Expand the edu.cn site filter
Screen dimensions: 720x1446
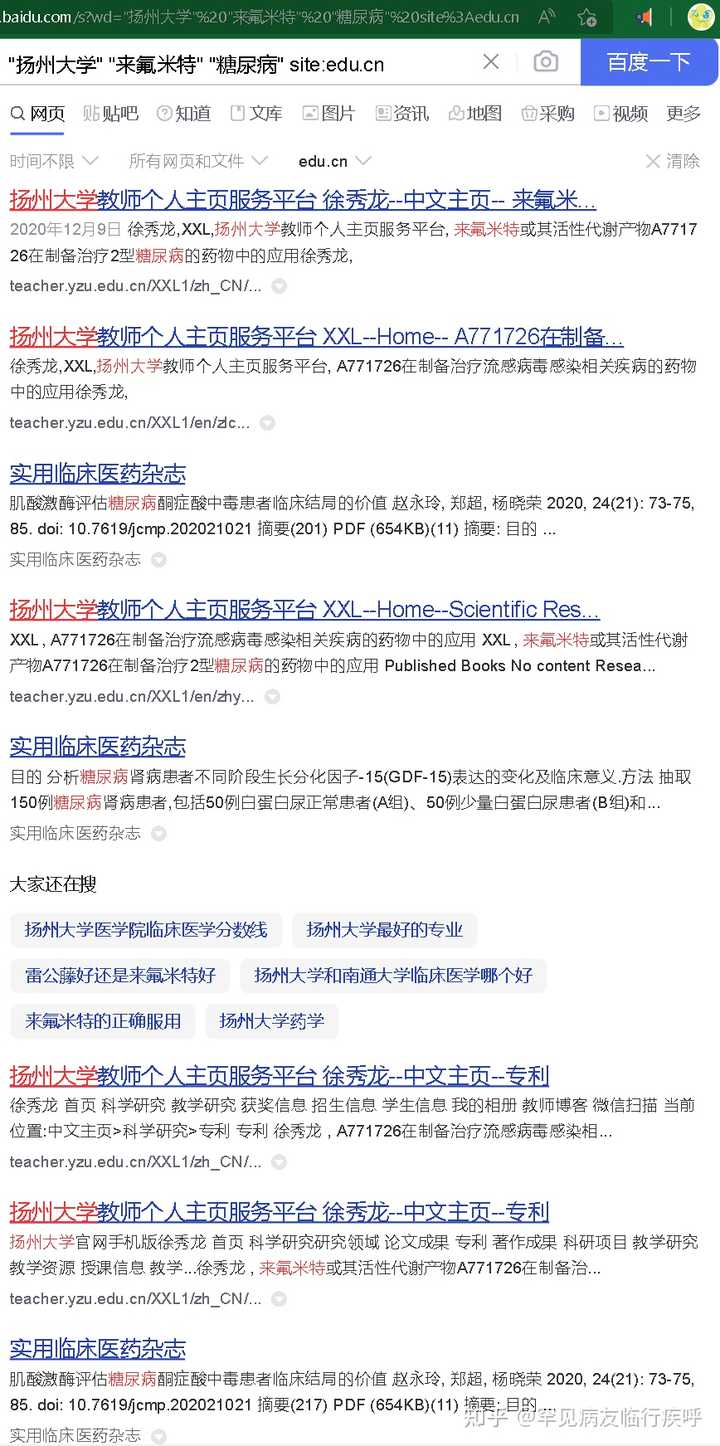[x=334, y=161]
